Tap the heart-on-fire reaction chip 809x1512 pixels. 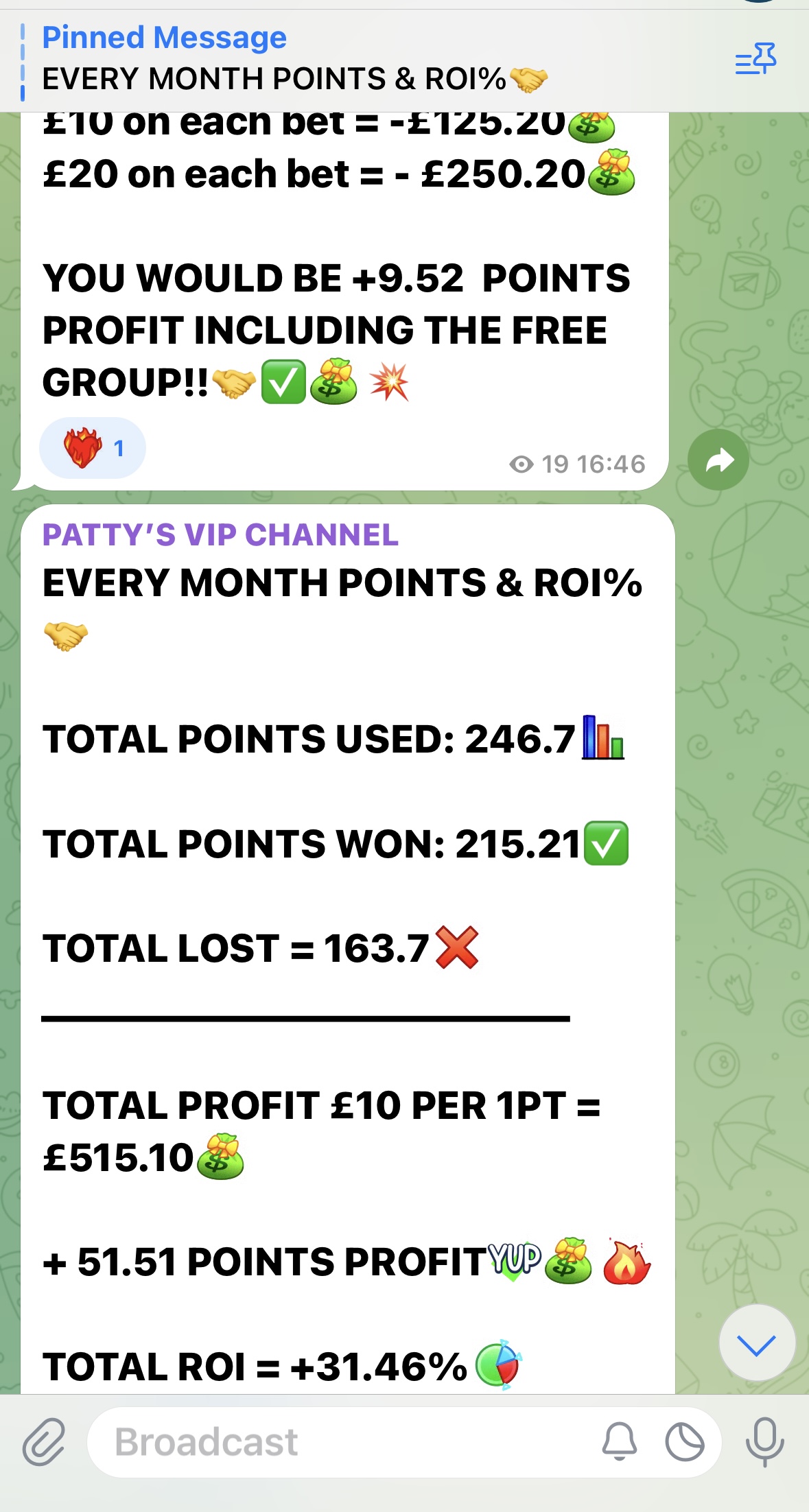point(93,448)
